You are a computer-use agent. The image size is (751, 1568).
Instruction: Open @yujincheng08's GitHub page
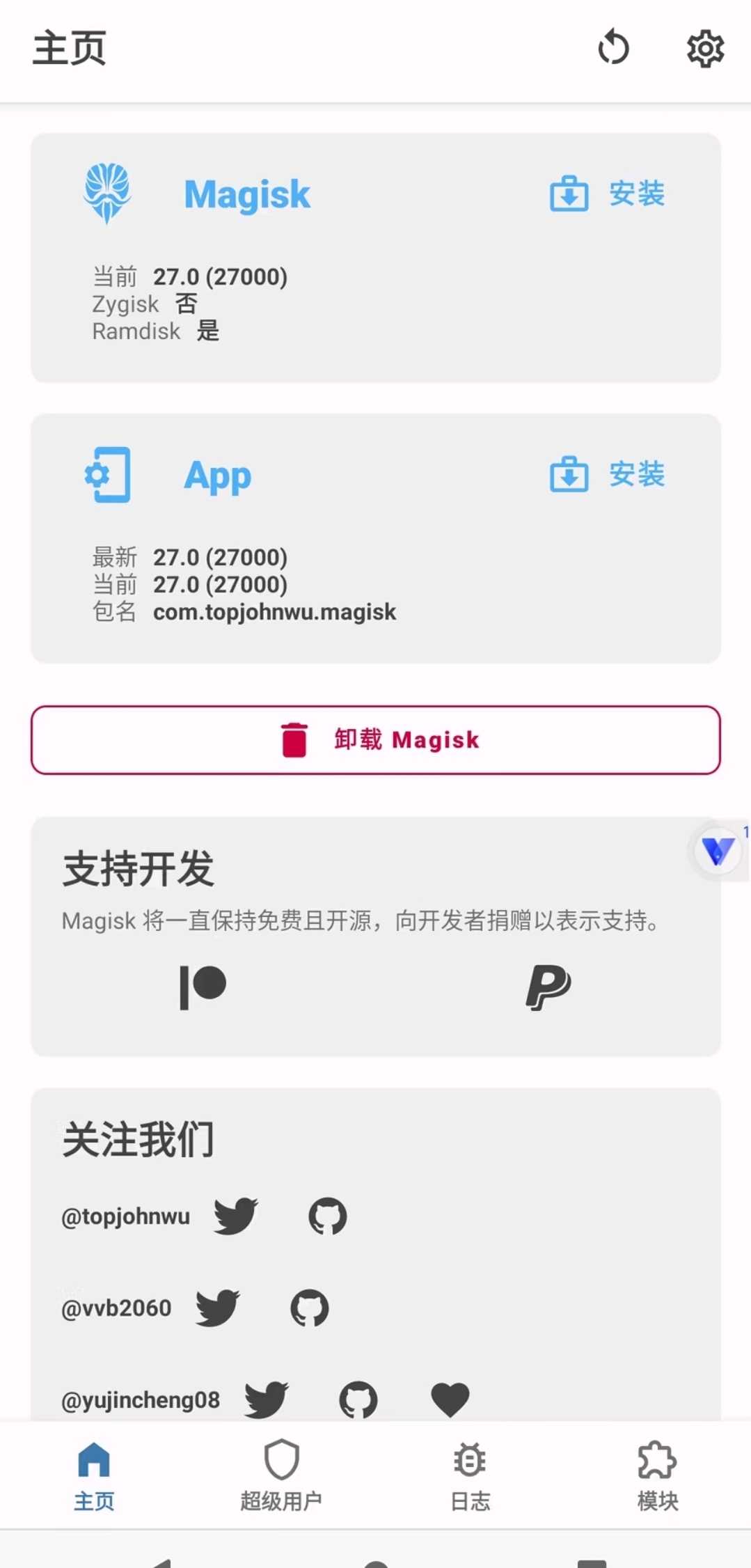coord(358,1399)
